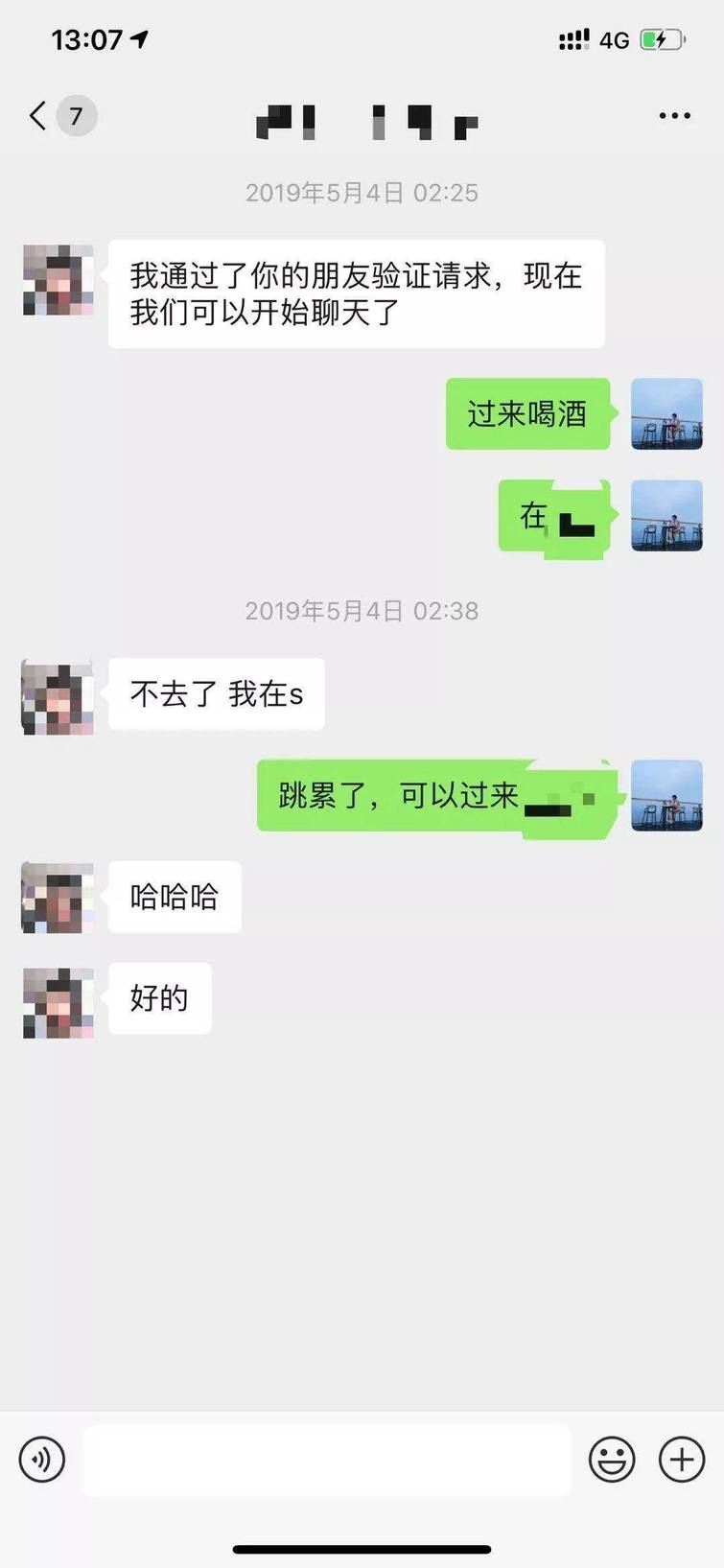
Task: Tap the home indicator bar
Action: tap(362, 1551)
